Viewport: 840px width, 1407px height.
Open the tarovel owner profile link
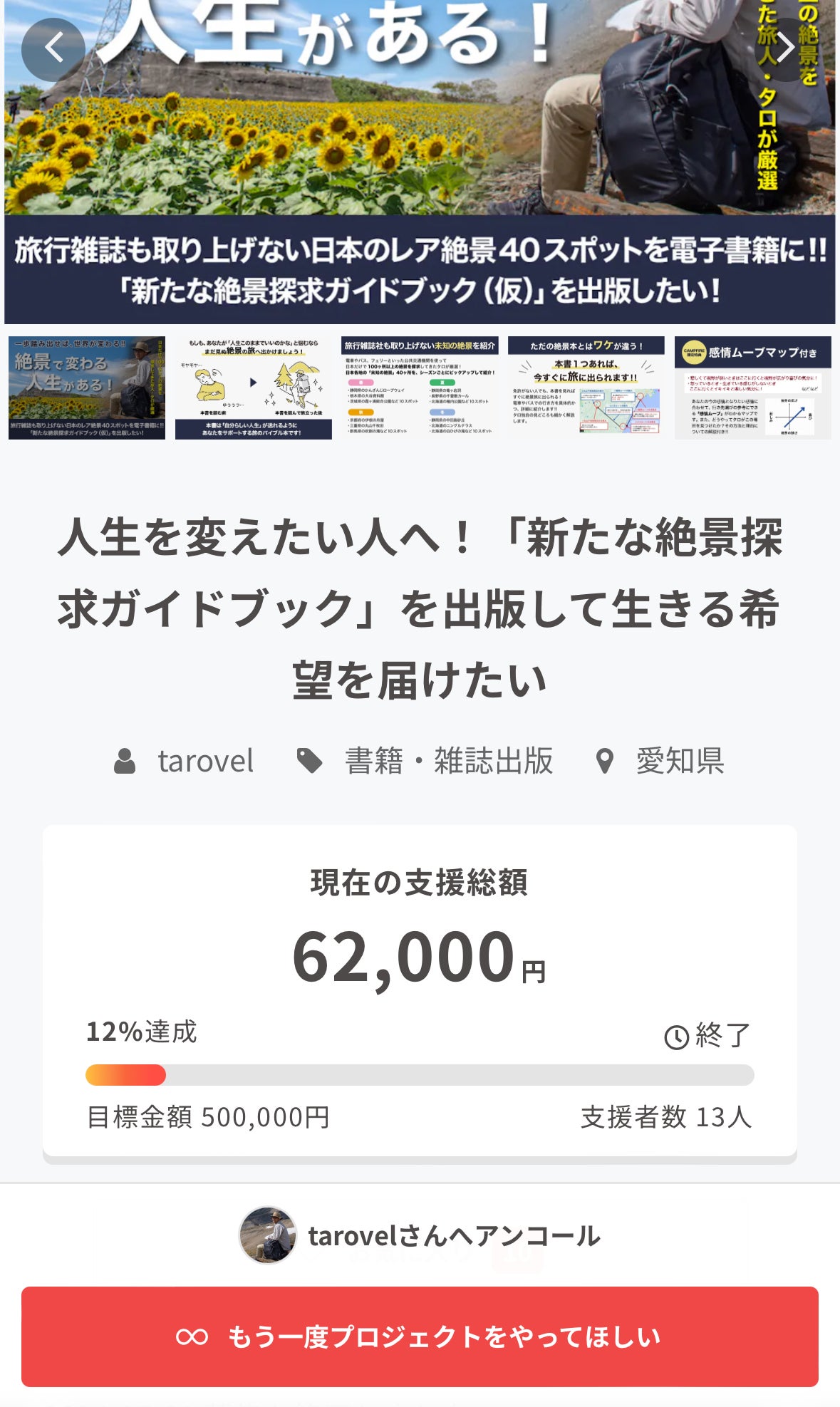point(205,761)
